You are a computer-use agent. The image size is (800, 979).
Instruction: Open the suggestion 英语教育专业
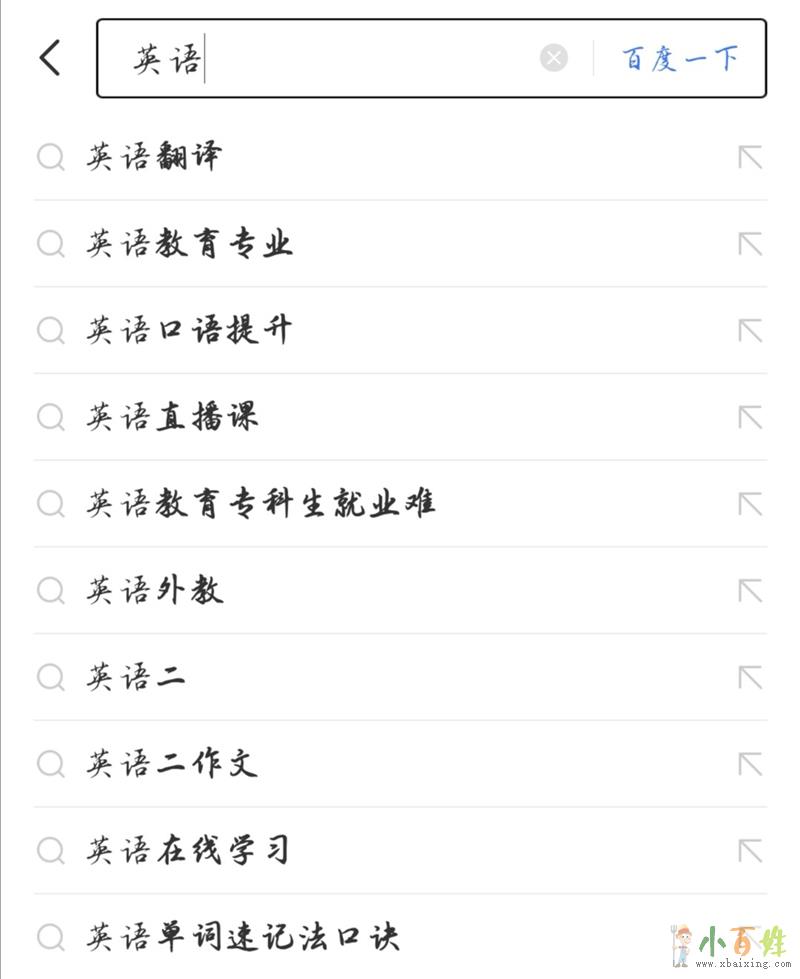click(189, 244)
